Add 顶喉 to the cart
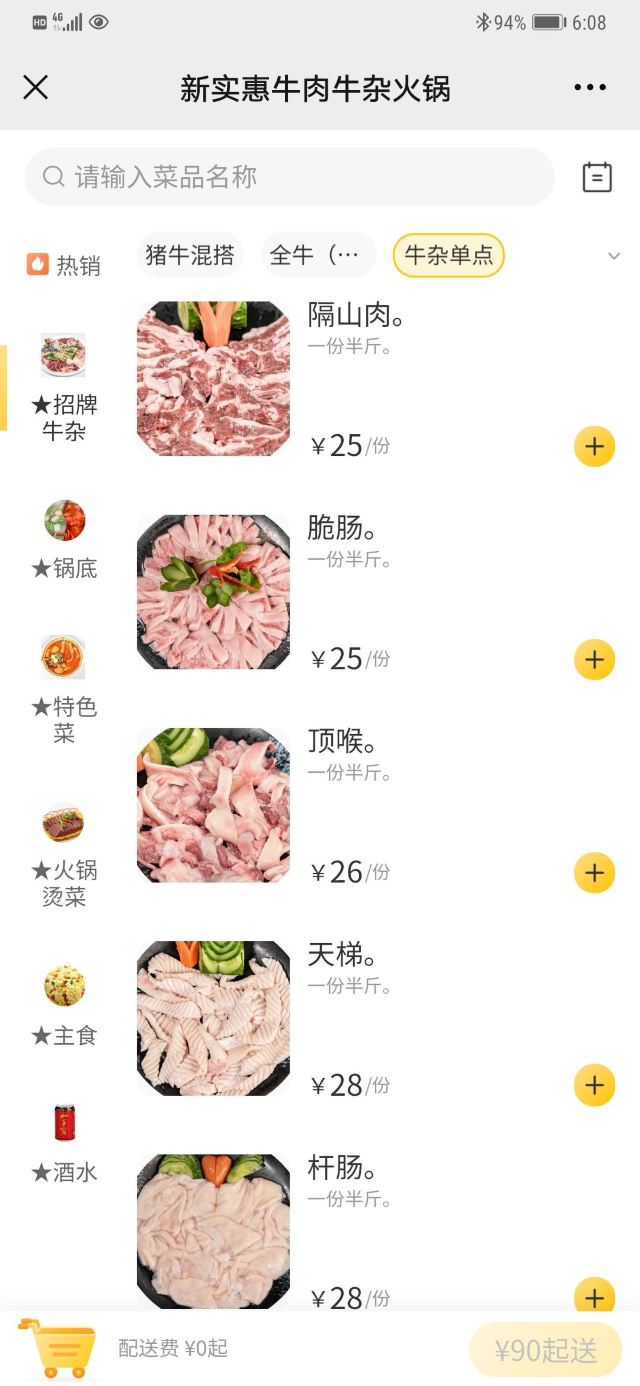The height and width of the screenshot is (1386, 640). (594, 872)
